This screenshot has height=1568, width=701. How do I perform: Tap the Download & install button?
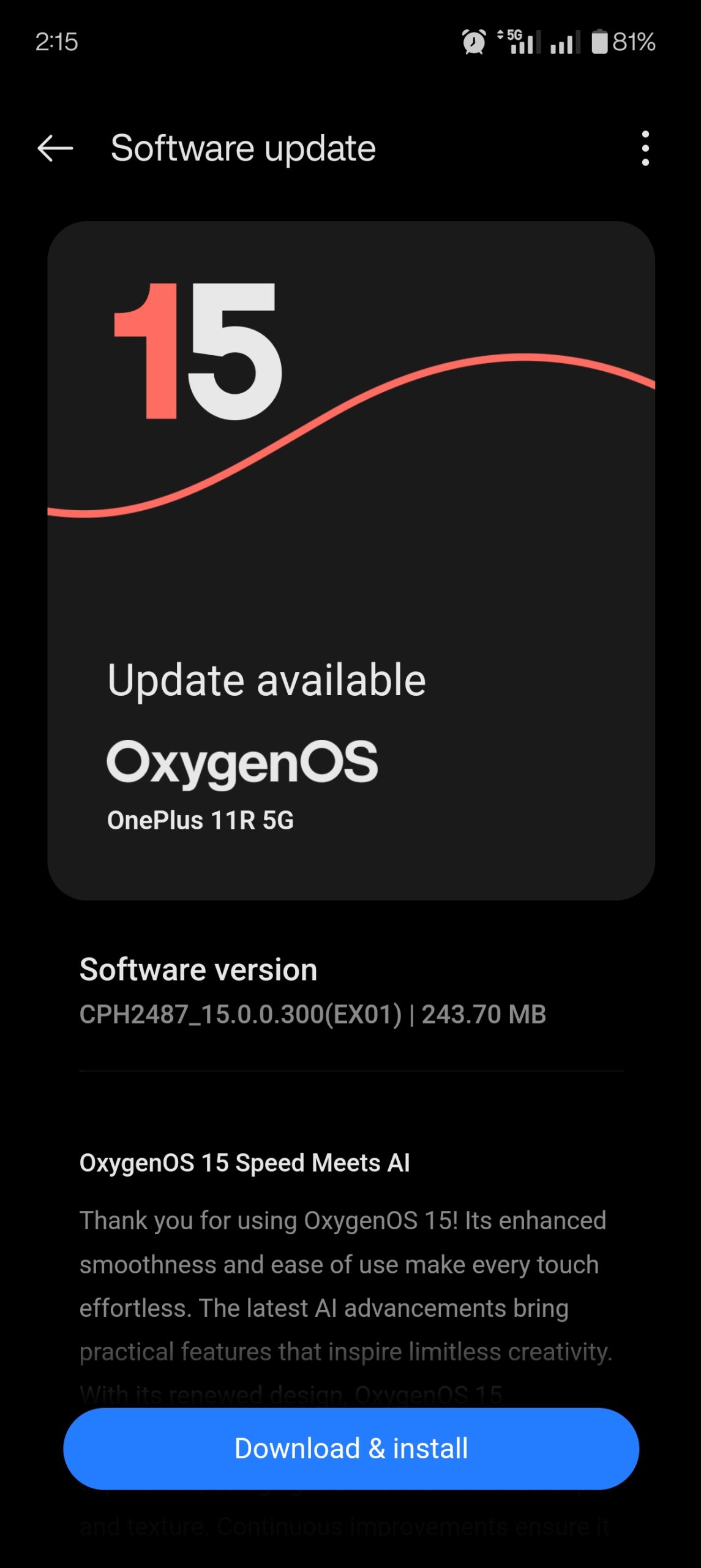click(350, 1447)
